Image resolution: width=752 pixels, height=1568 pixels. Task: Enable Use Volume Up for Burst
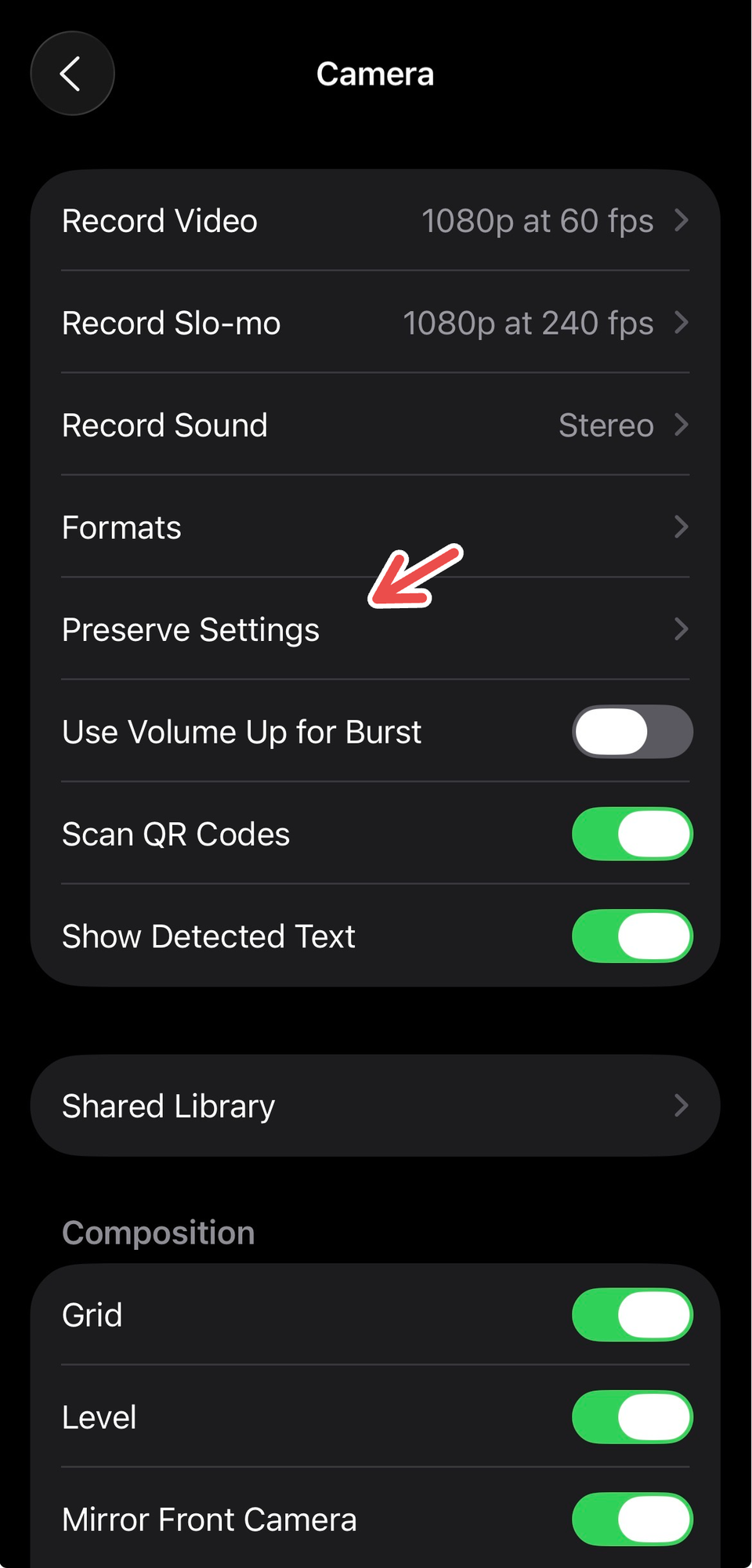(x=632, y=731)
